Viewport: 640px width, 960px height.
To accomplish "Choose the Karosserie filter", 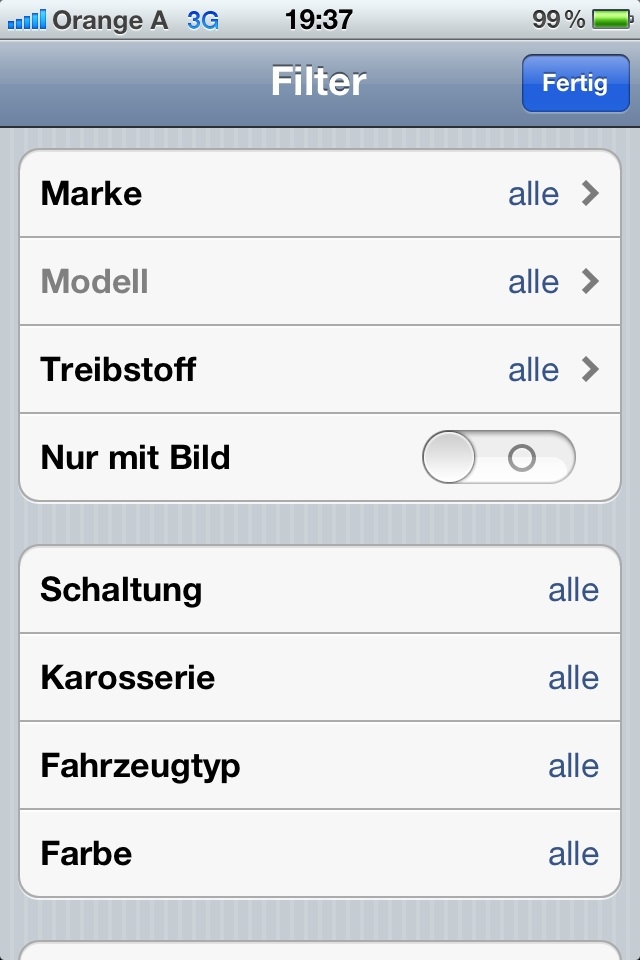I will [320, 678].
